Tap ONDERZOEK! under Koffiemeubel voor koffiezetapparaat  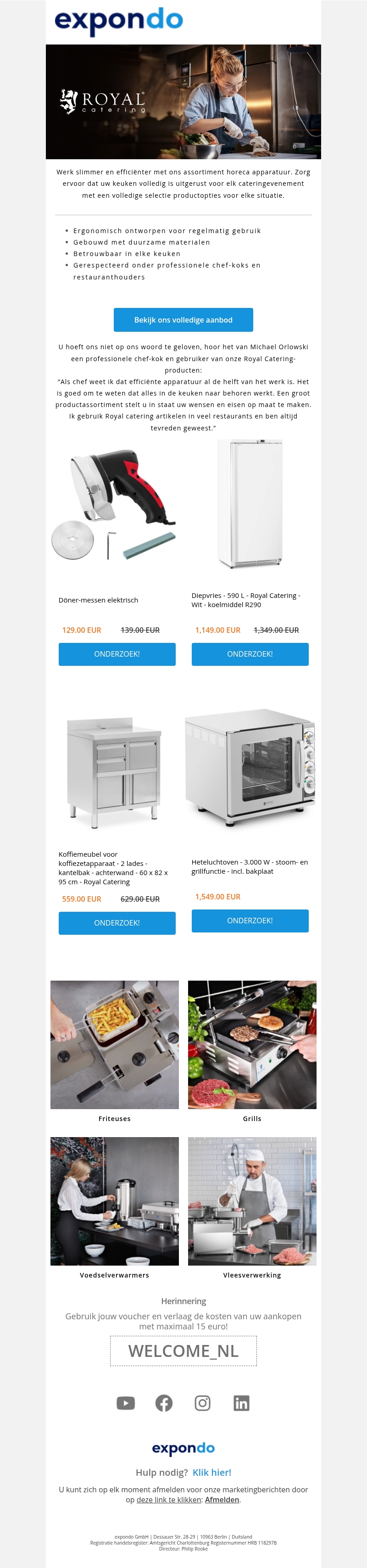[117, 923]
